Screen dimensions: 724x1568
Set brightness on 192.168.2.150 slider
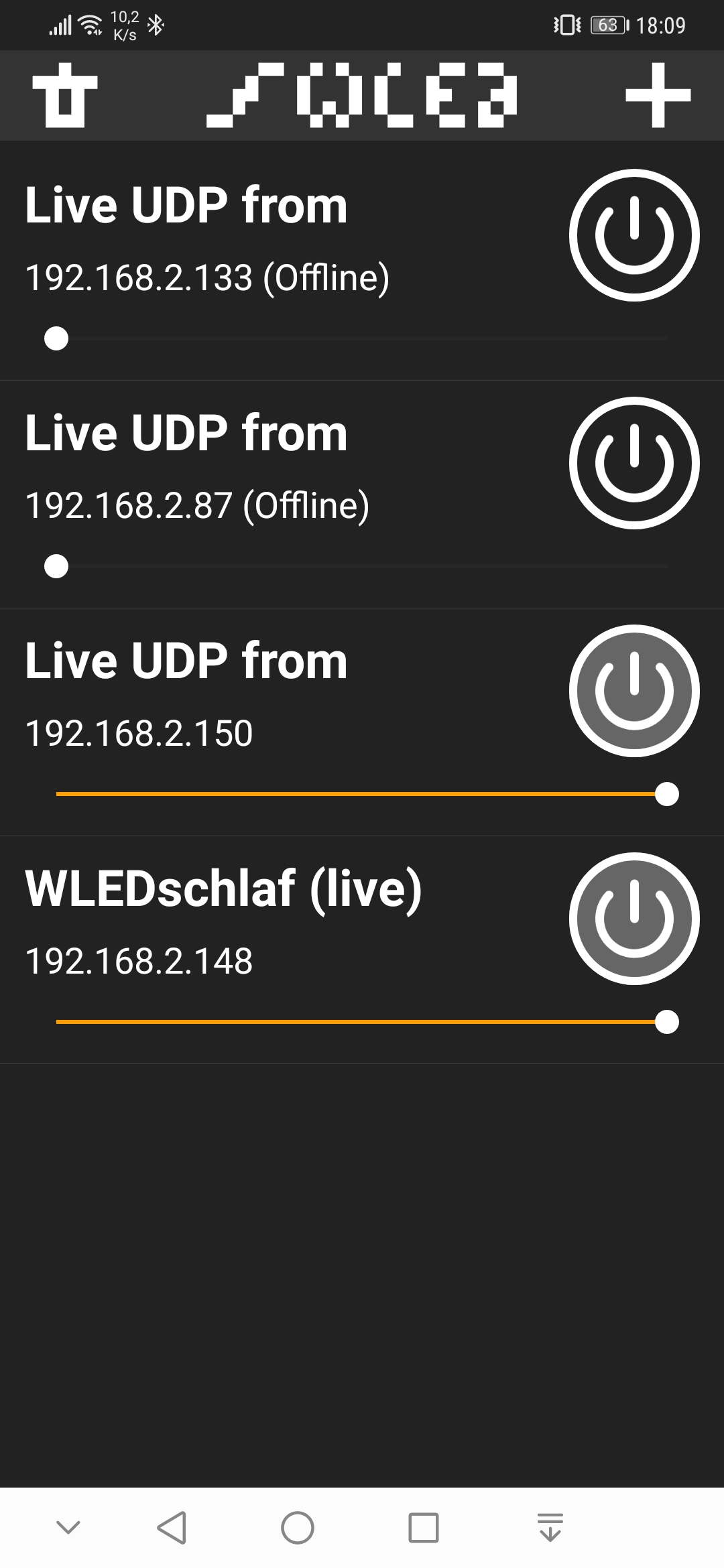coord(362,794)
